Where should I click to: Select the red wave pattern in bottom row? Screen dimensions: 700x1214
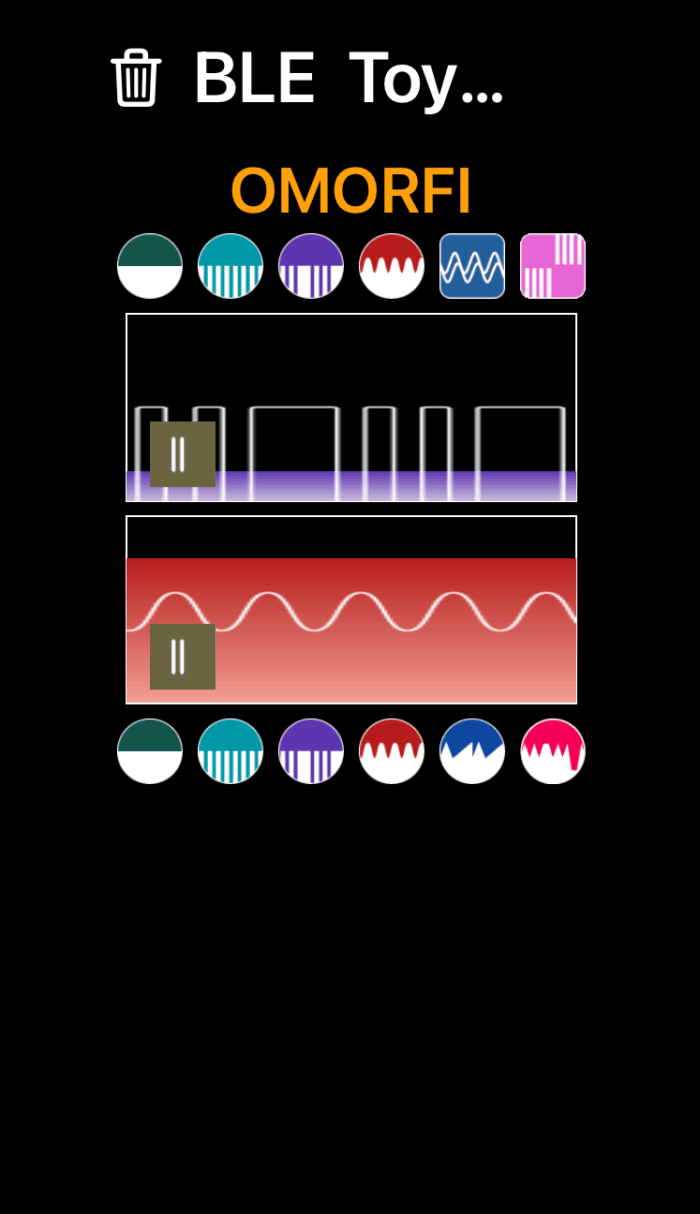(x=392, y=751)
